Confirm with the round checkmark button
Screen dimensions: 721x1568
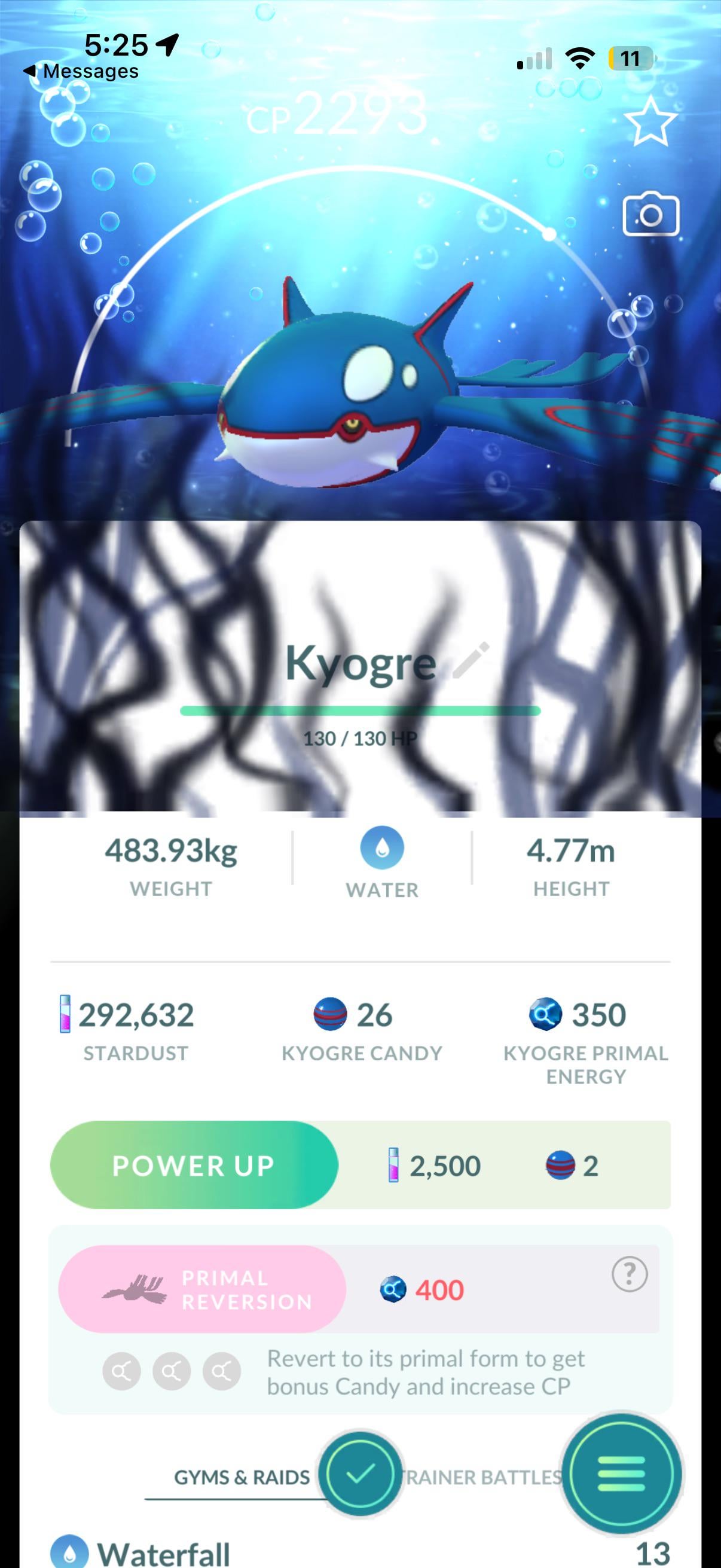click(x=360, y=1474)
